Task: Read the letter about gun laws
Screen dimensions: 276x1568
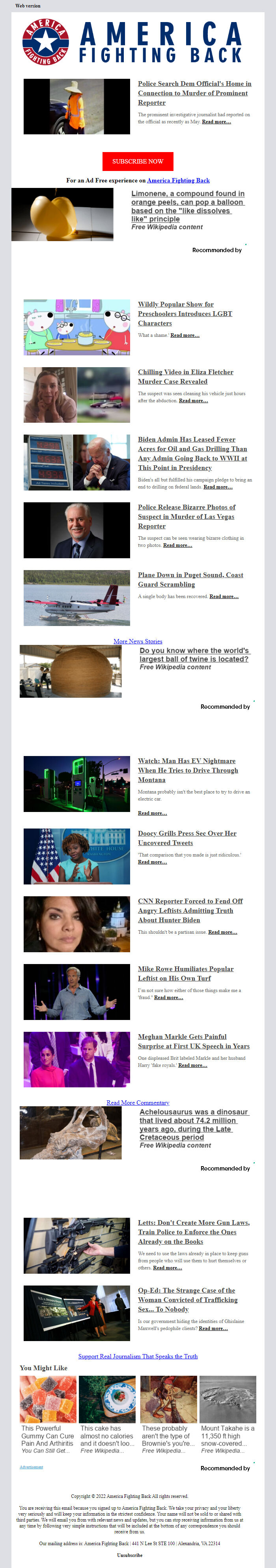Action: 193,1232
